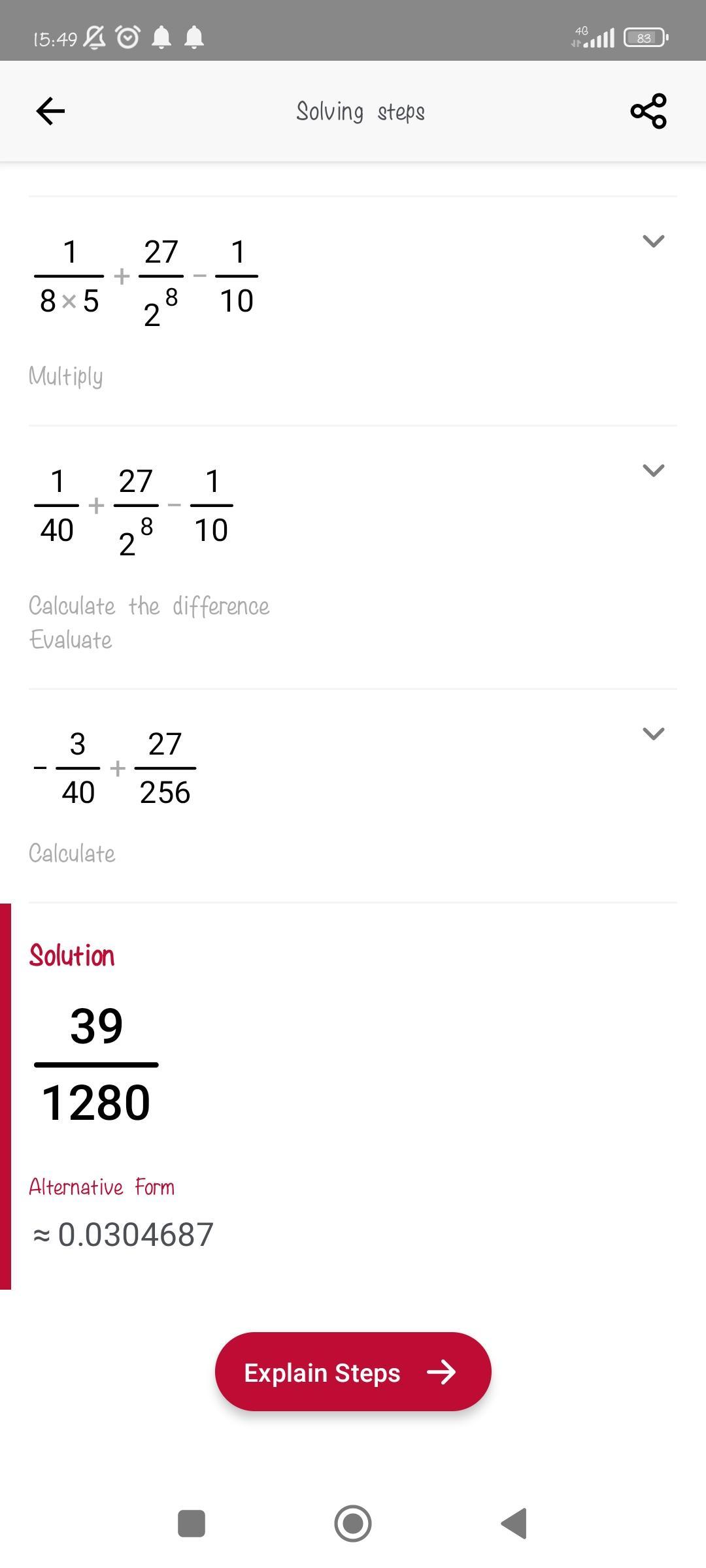Expand the Multiply step with 8×5
The height and width of the screenshot is (1568, 706).
pyautogui.click(x=654, y=241)
